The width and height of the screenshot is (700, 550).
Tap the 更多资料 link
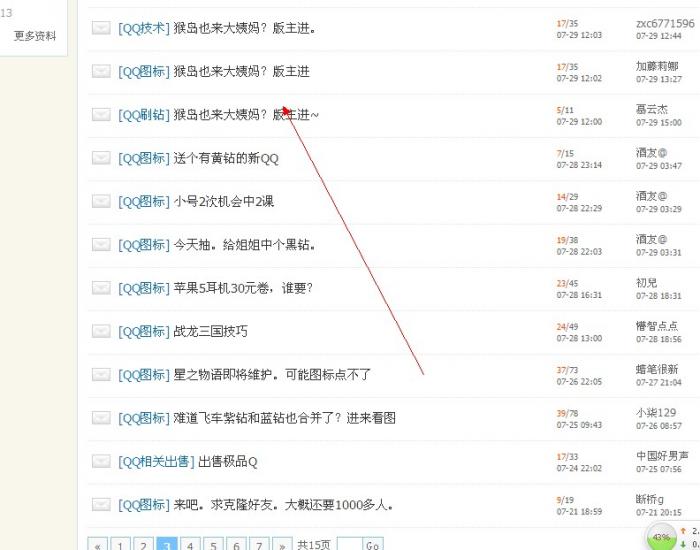[x=35, y=36]
